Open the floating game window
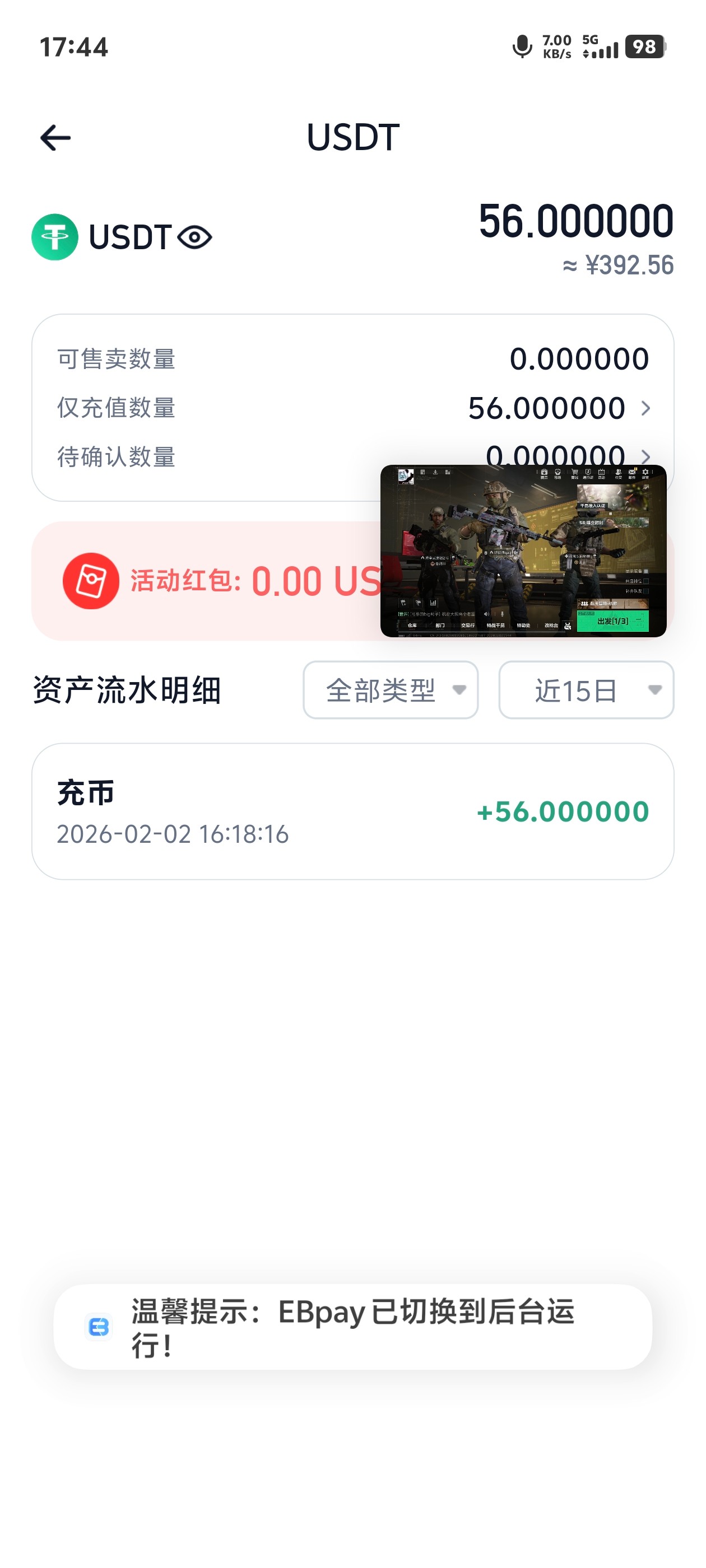 click(523, 550)
